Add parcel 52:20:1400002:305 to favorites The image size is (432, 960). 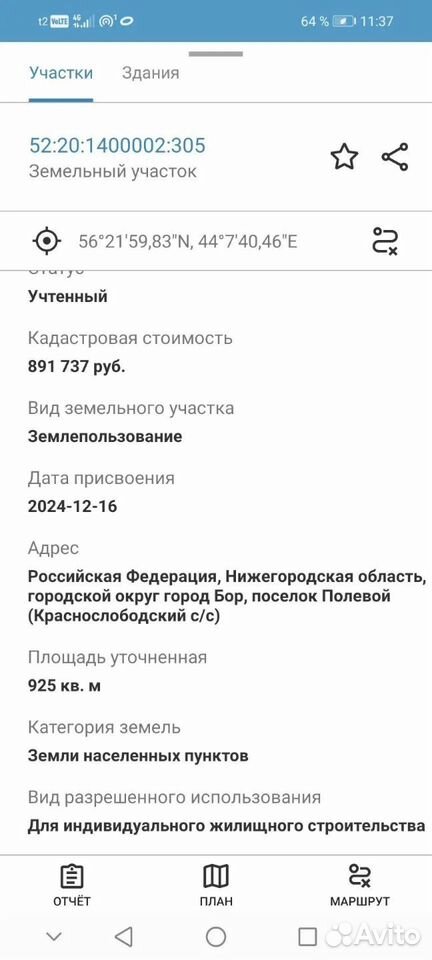[344, 157]
